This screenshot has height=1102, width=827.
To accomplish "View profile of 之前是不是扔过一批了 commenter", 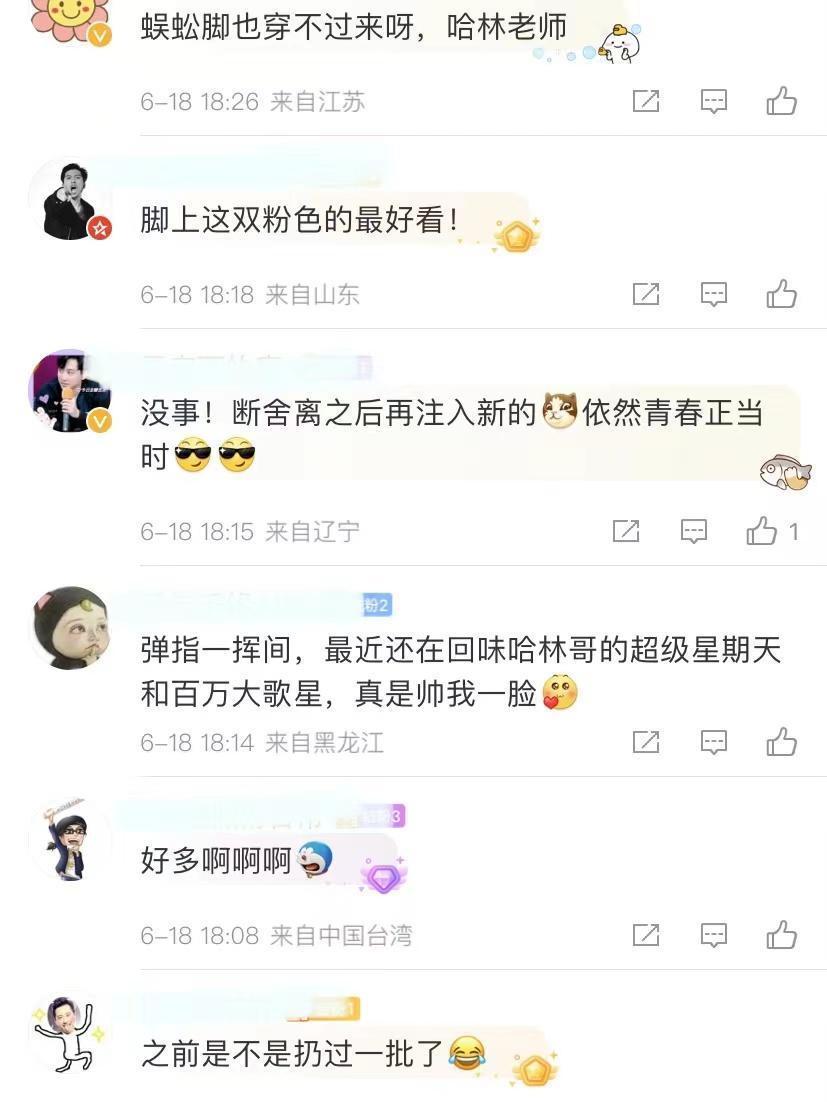I will tap(70, 1034).
